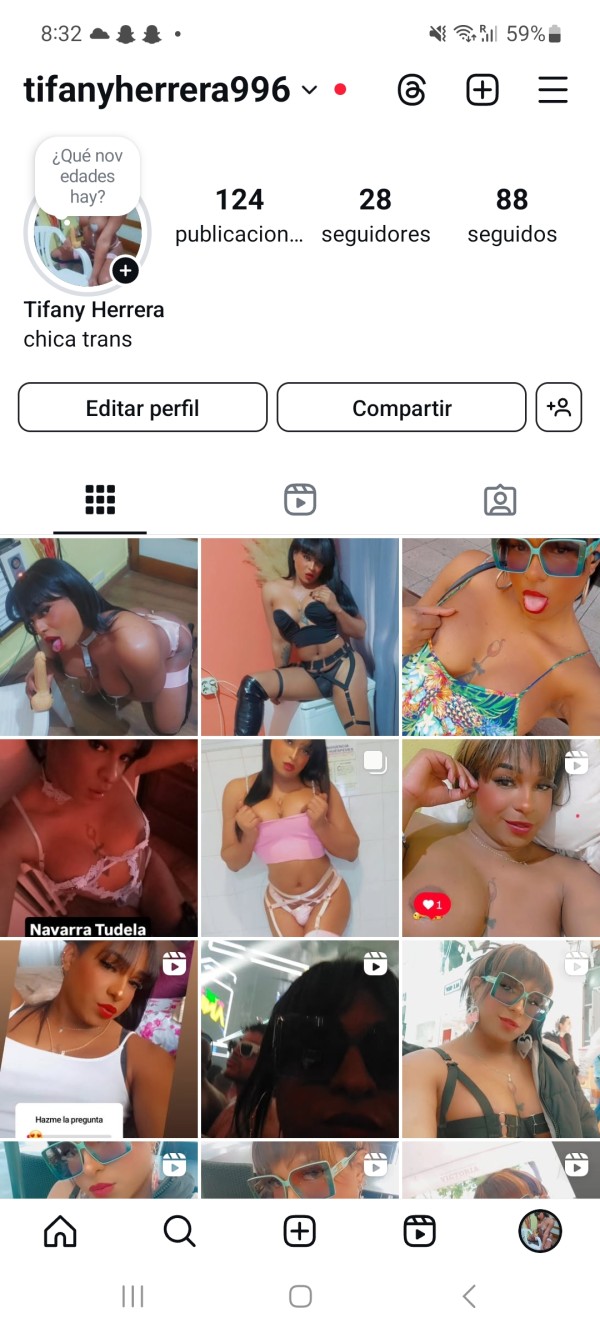Open the Reels tab in bottom bar

(420, 1232)
